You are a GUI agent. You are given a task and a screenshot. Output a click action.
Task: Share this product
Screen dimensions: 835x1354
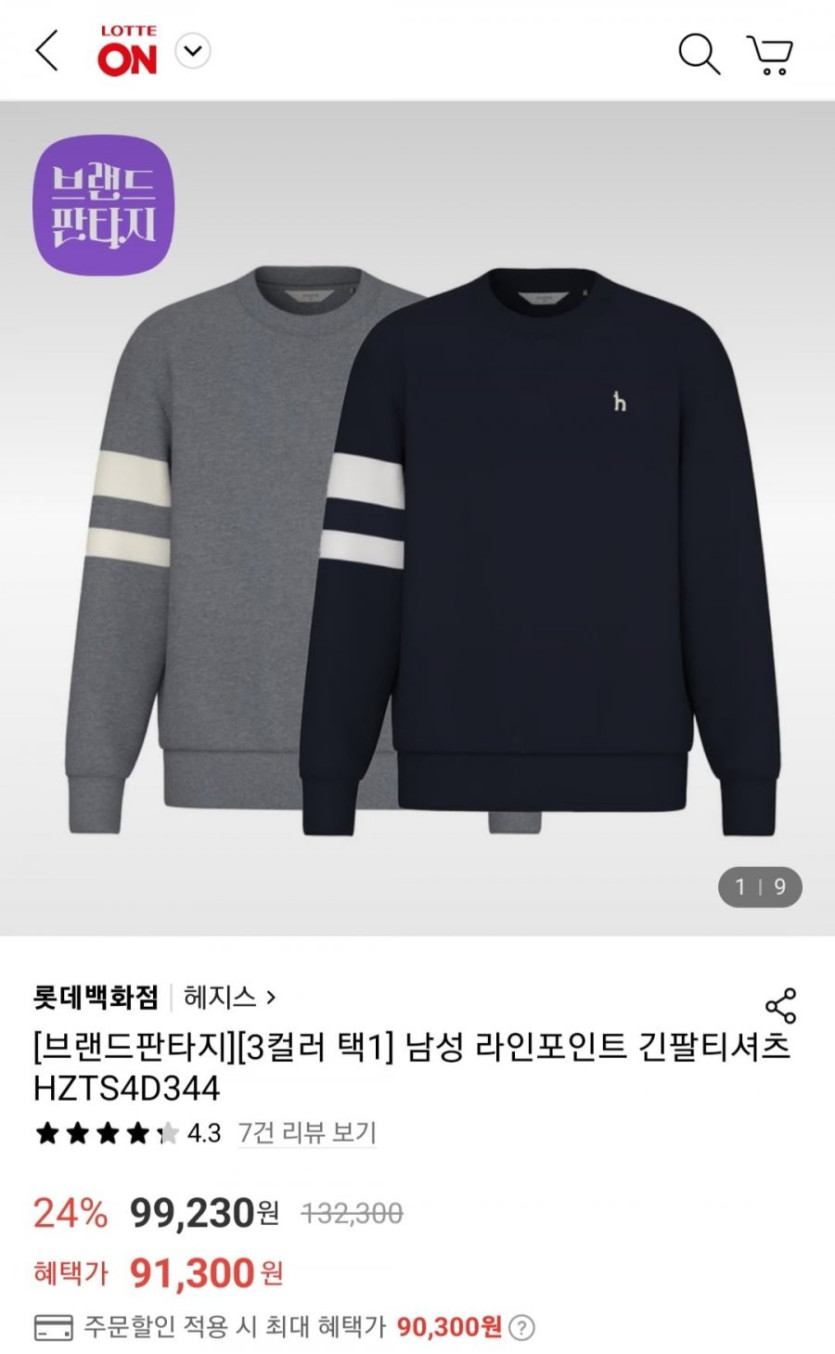pyautogui.click(x=780, y=1005)
